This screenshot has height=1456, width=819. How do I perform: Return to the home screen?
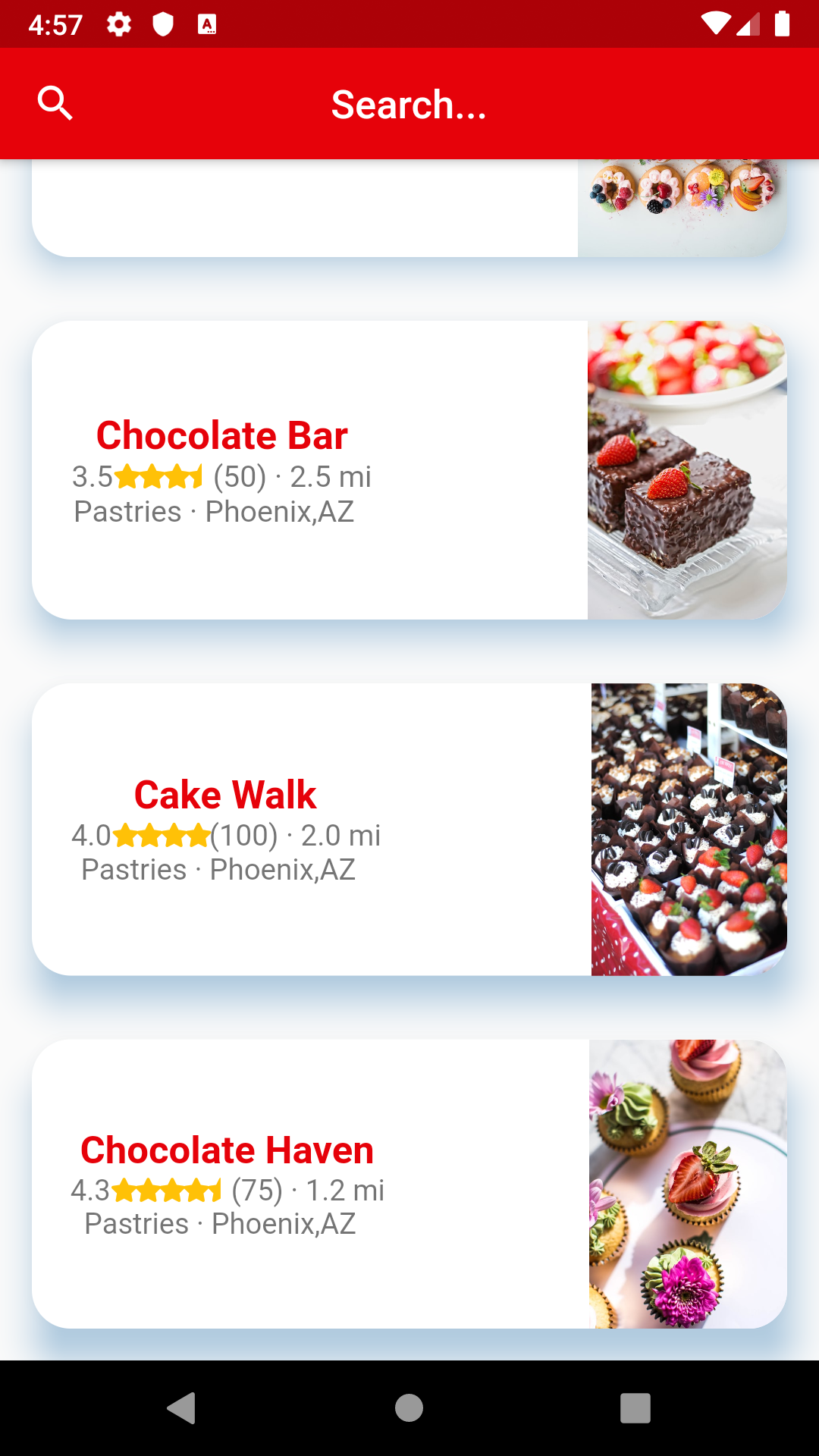pyautogui.click(x=409, y=1408)
